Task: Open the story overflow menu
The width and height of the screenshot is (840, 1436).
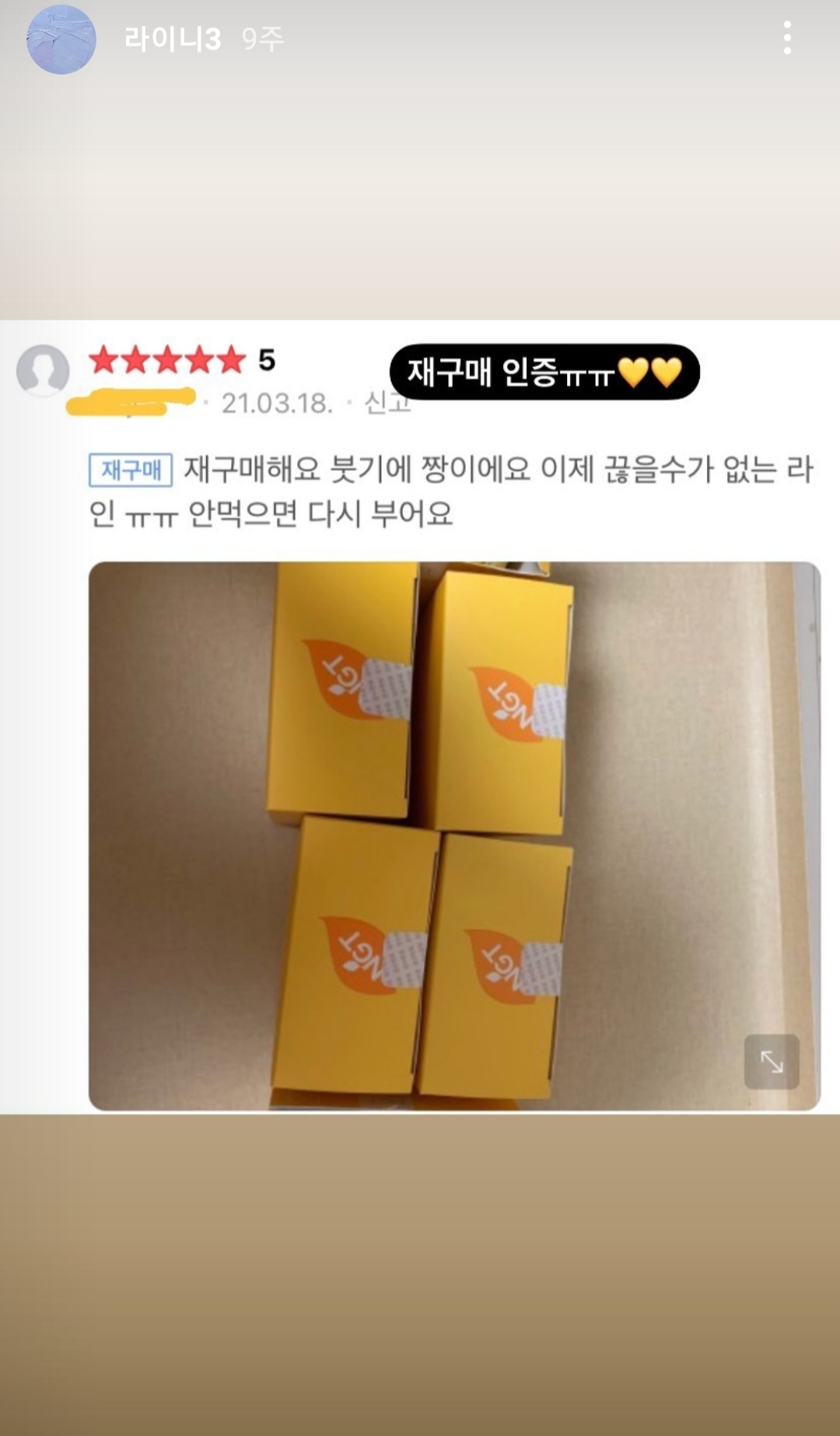Action: tap(787, 38)
